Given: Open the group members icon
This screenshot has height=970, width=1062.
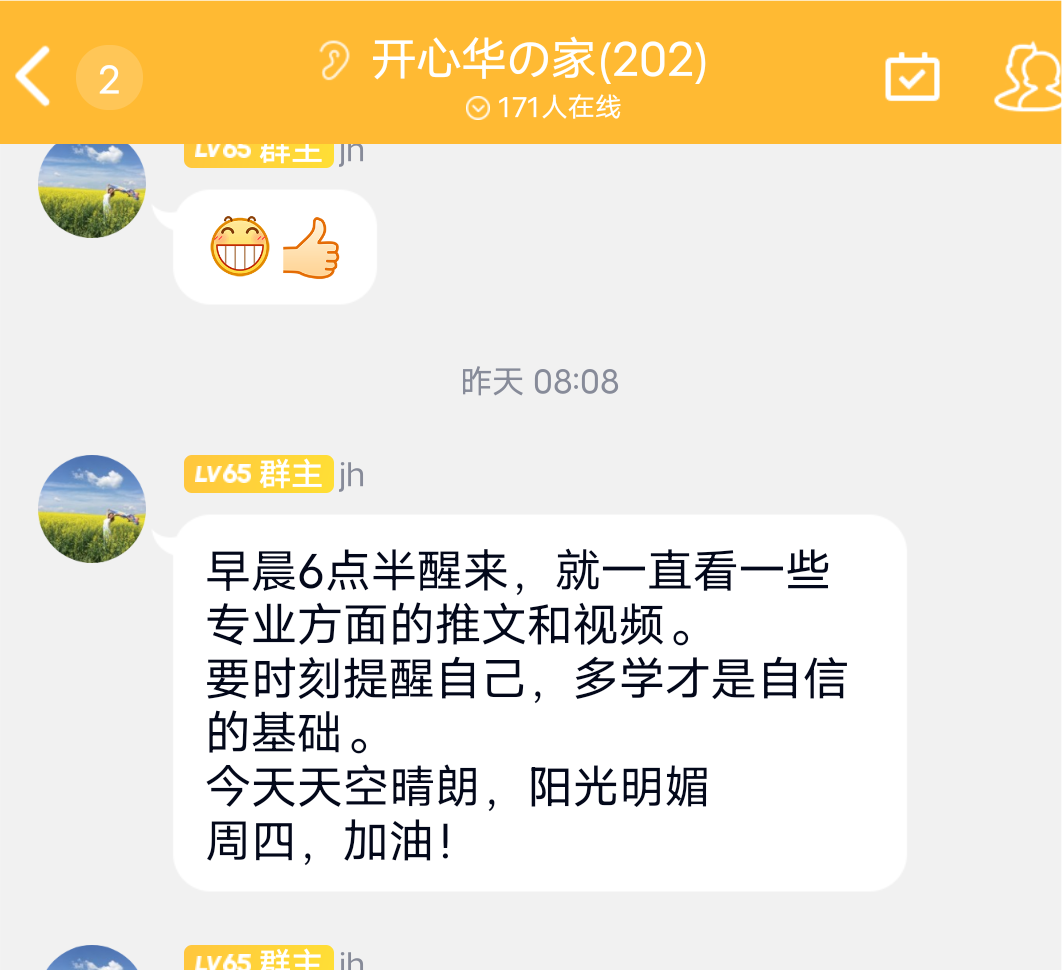Looking at the screenshot, I should click(x=1028, y=77).
